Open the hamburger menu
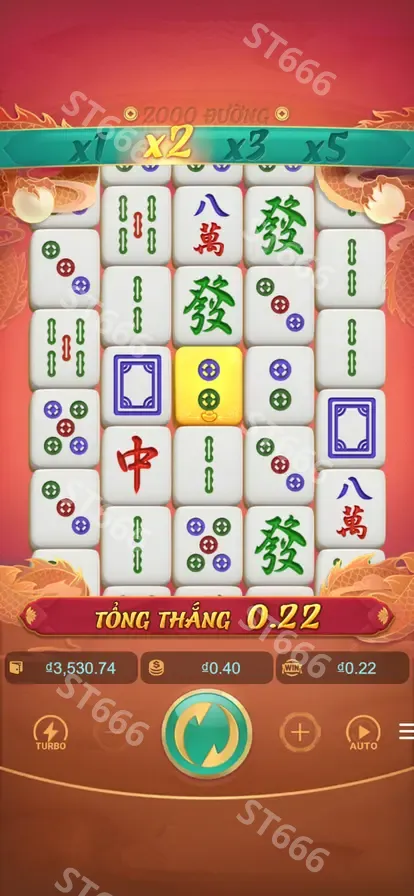Image resolution: width=414 pixels, height=896 pixels. [407, 731]
